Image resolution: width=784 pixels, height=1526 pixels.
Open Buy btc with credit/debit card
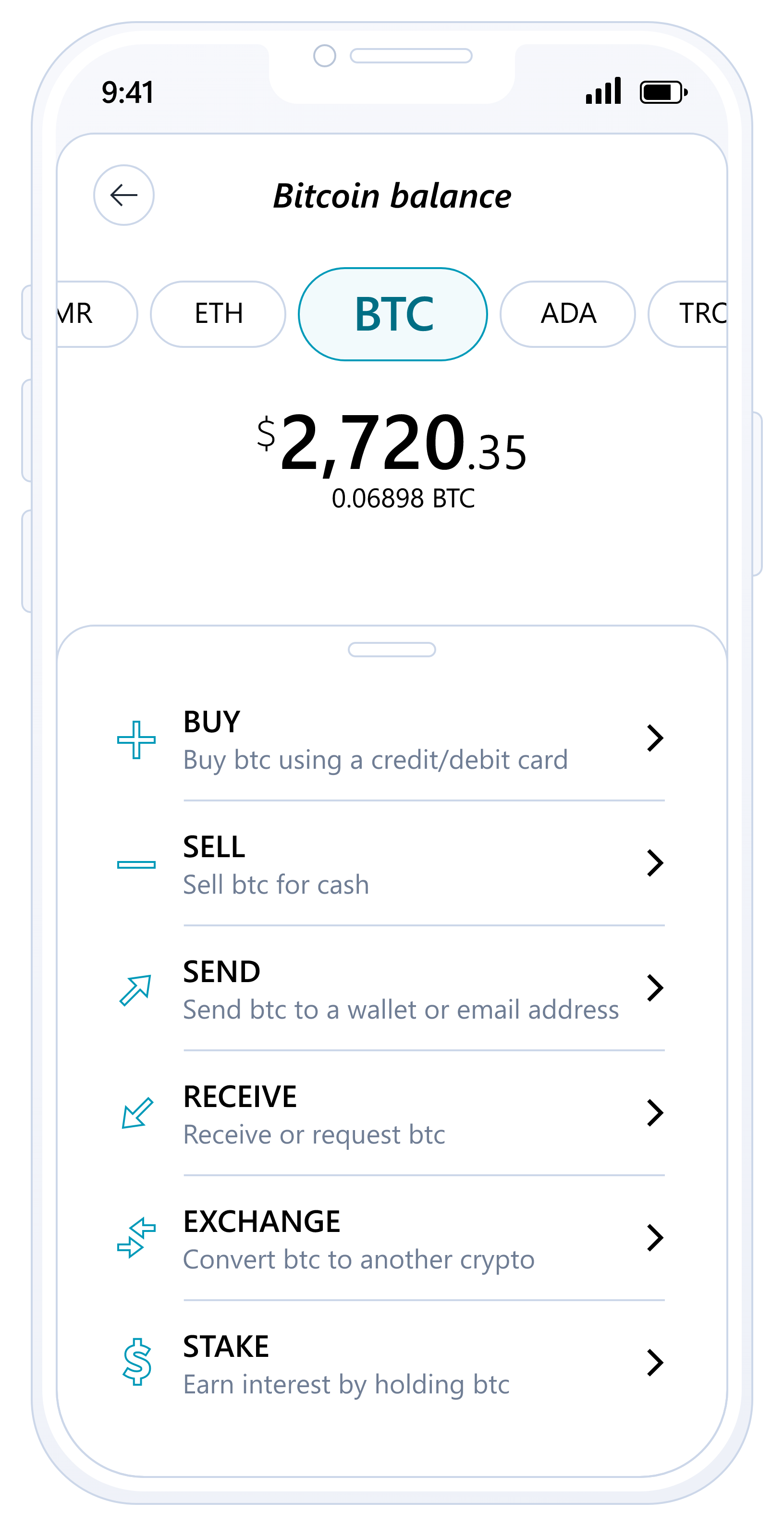(391, 739)
